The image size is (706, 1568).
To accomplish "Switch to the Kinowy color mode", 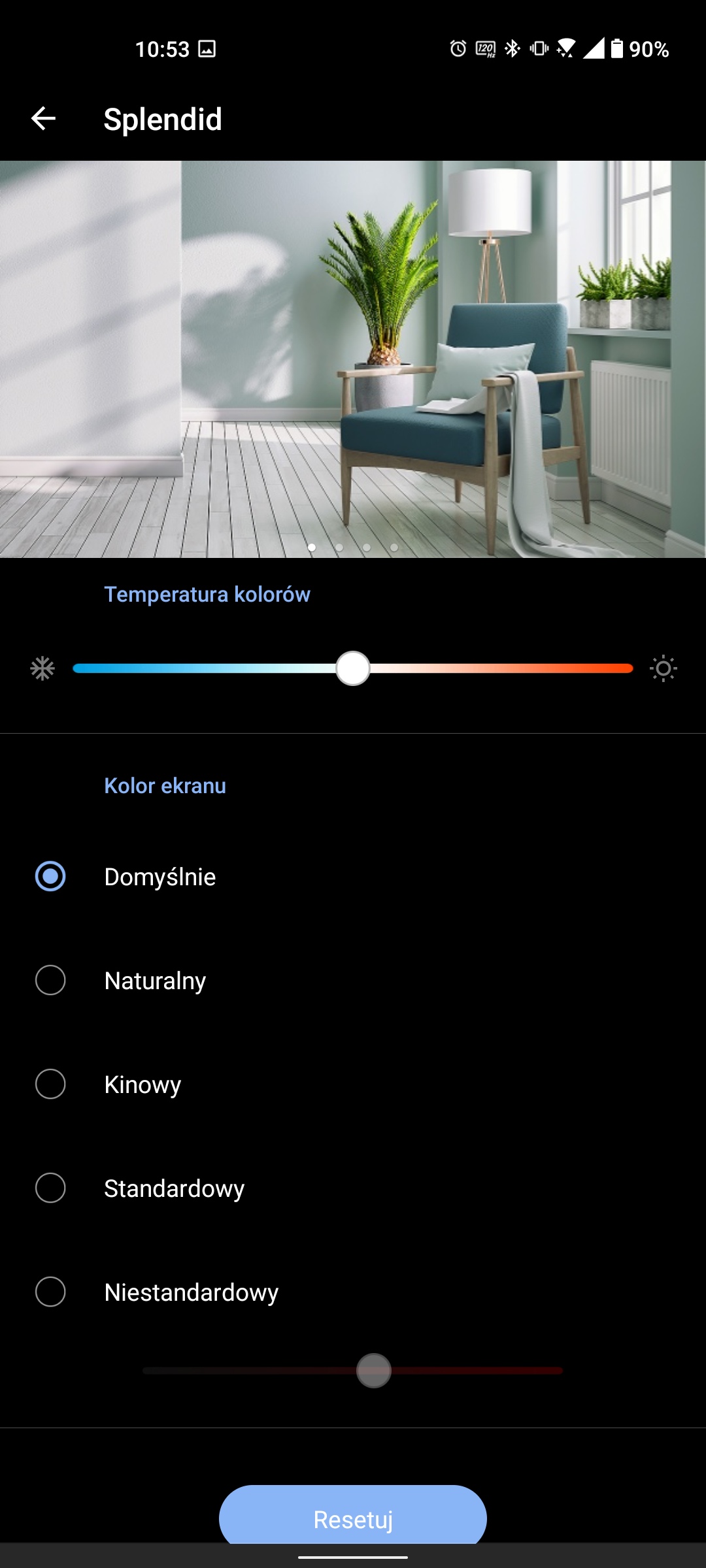I will (x=50, y=1084).
